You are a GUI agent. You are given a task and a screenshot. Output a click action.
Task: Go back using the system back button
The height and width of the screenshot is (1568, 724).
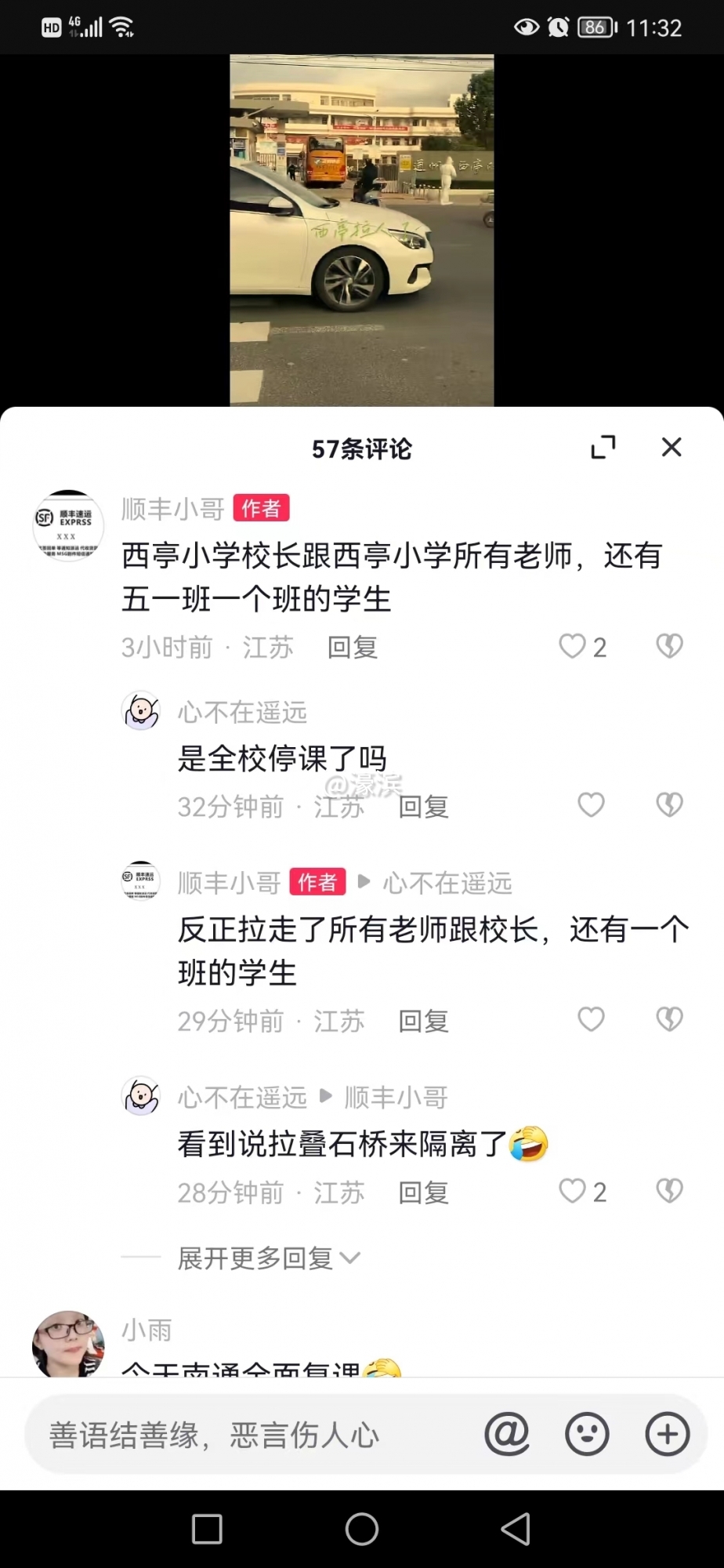pos(516,1529)
